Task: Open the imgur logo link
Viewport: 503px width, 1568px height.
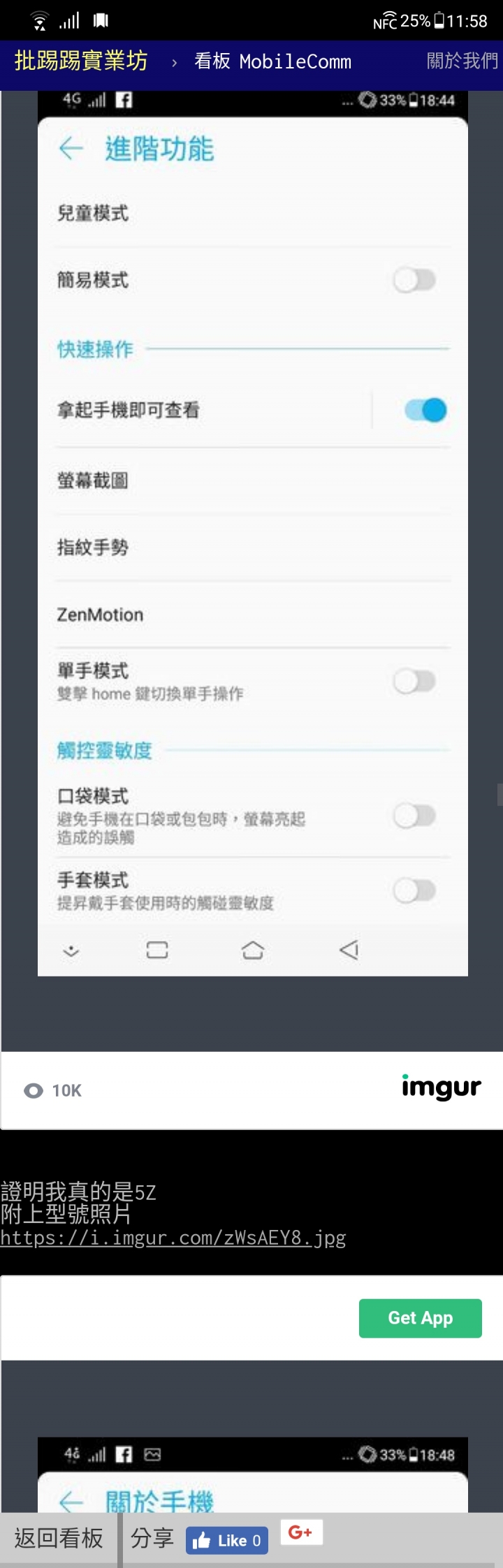Action: (x=441, y=1087)
